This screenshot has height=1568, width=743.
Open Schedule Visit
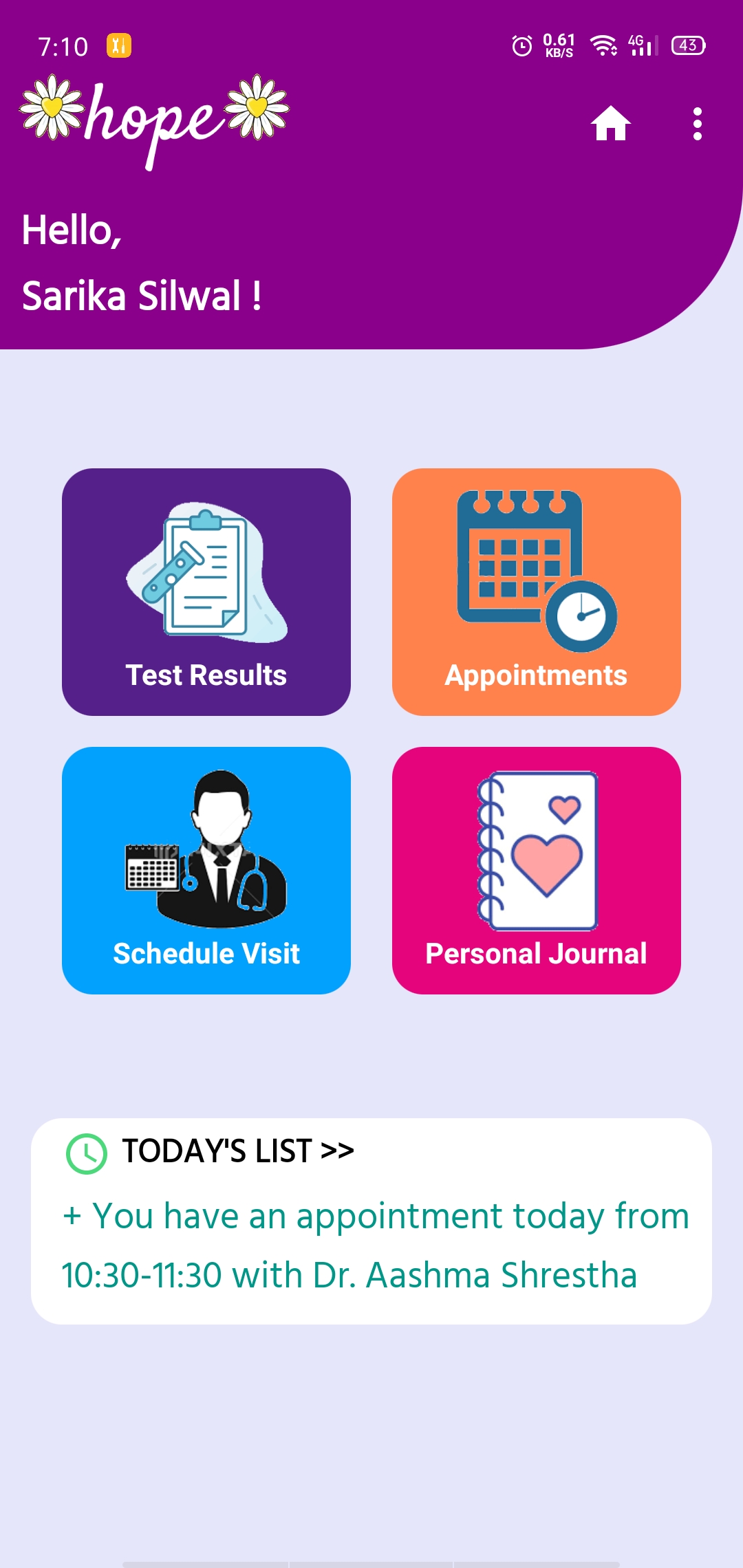coord(206,954)
